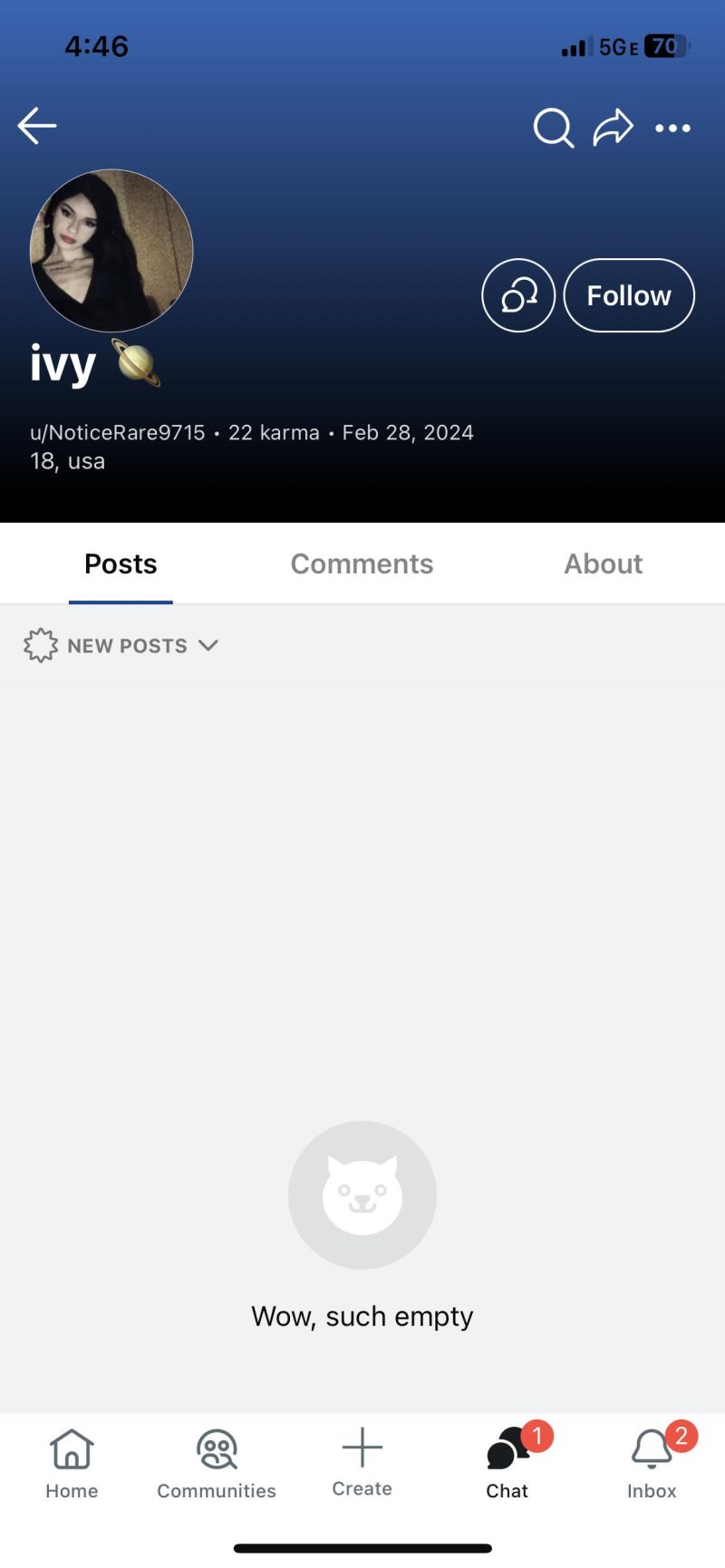
Task: View ivy's profile picture
Action: tap(111, 250)
